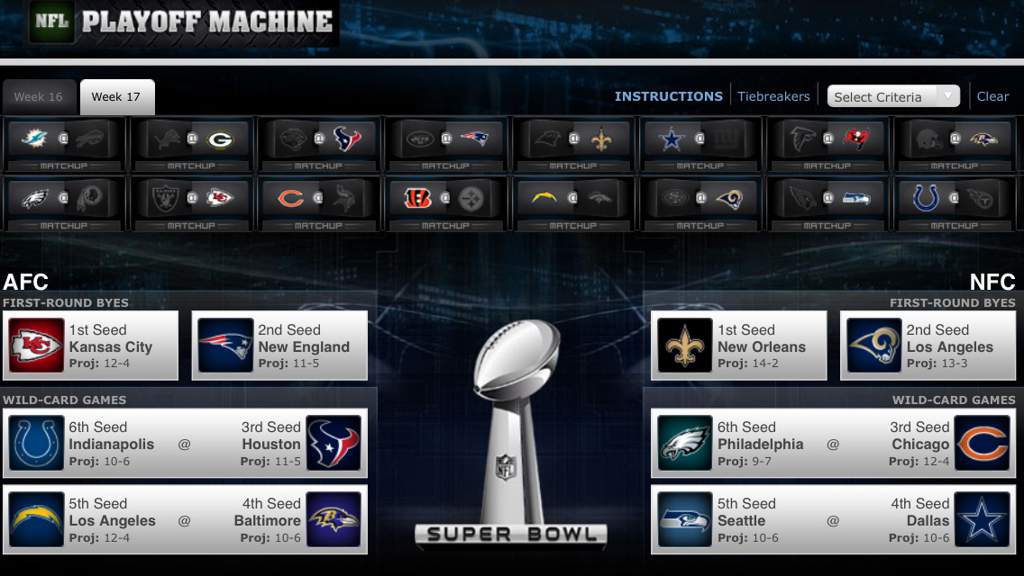View the Tiebreakers page
This screenshot has height=576, width=1024.
(x=773, y=96)
